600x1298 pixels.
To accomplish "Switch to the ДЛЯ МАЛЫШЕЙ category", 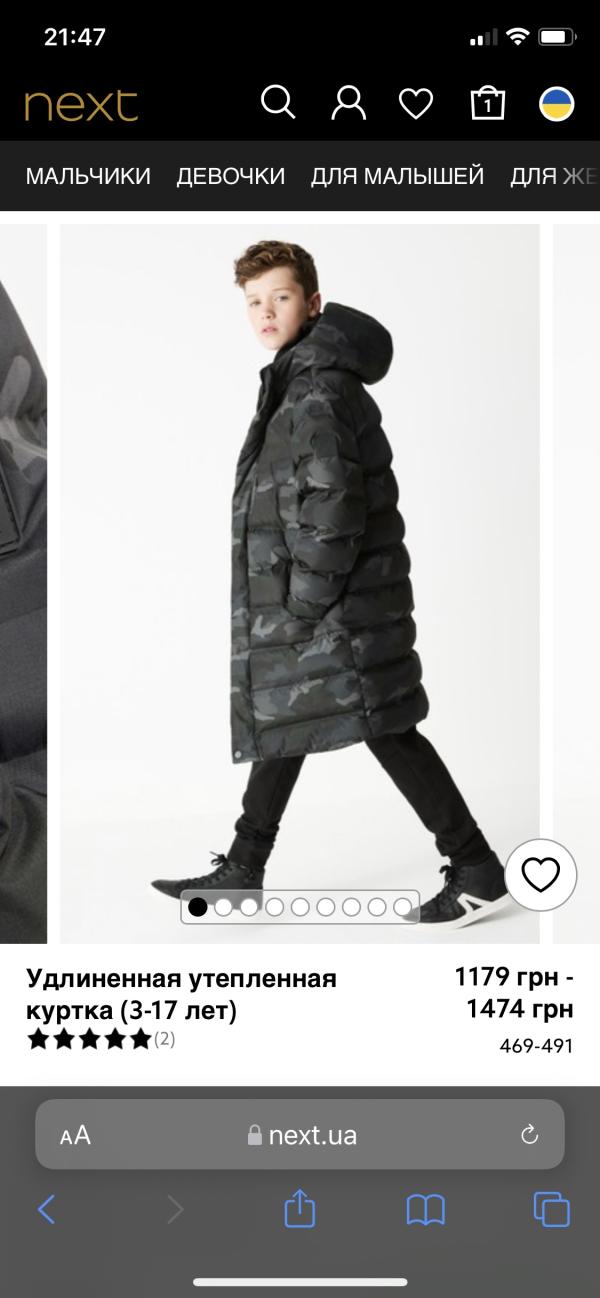I will pos(397,176).
